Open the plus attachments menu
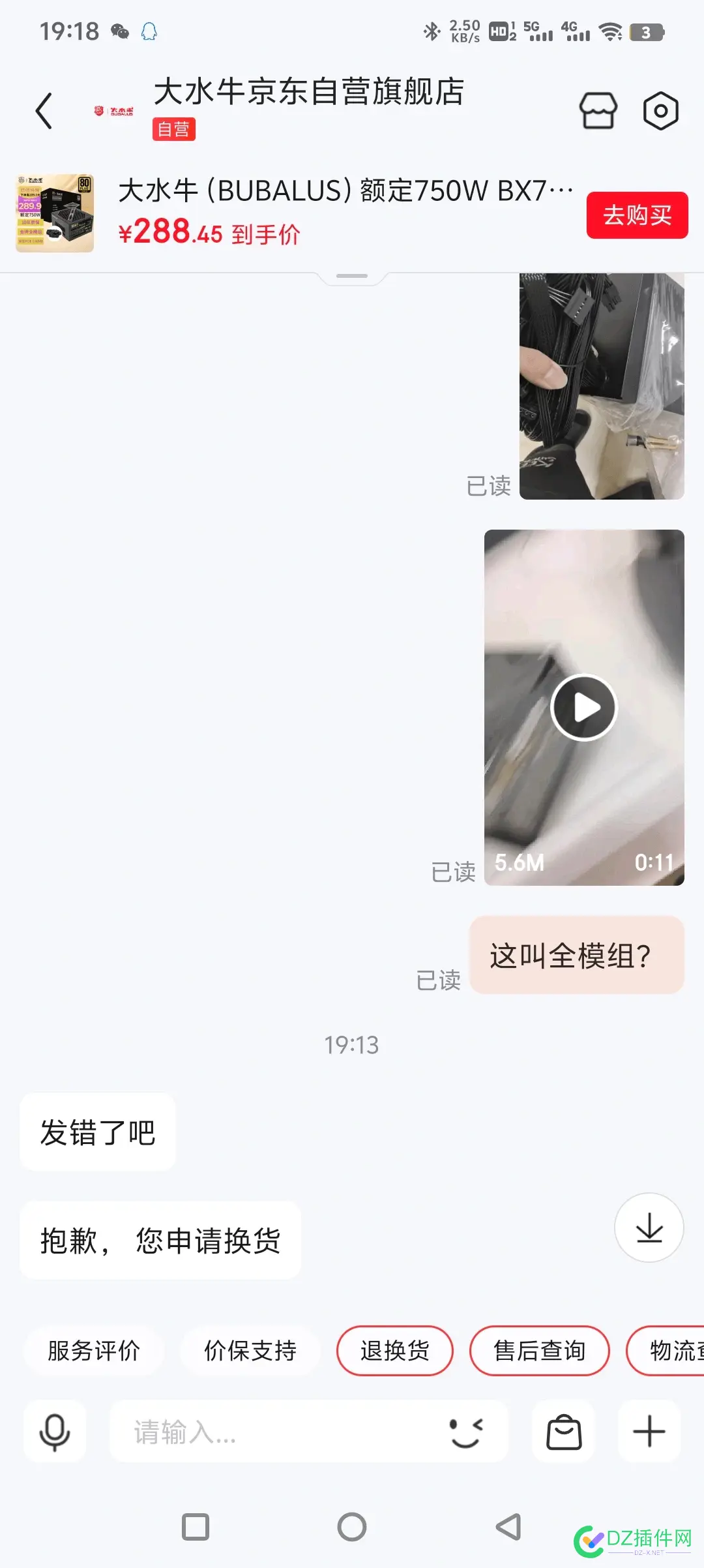 [649, 1432]
